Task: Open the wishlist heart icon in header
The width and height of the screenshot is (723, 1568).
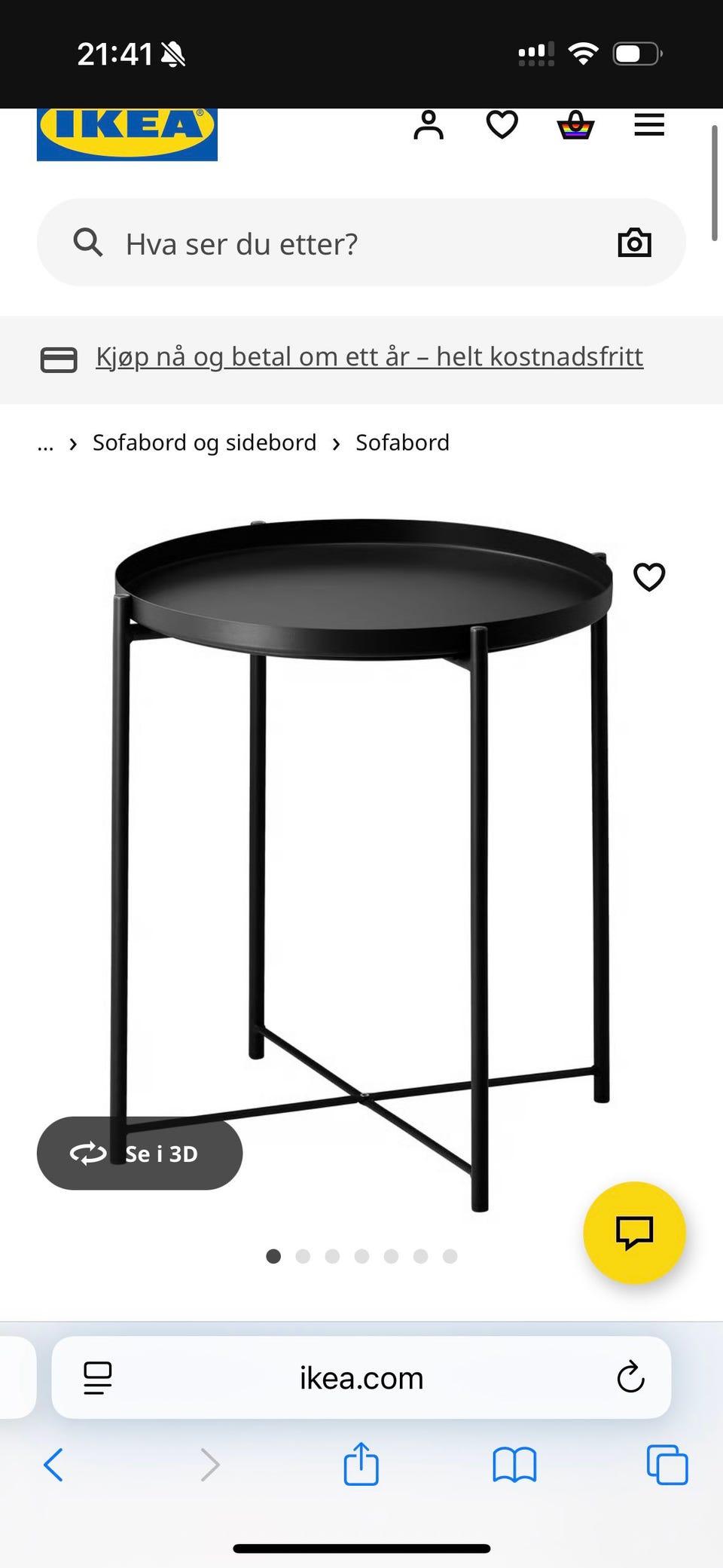Action: coord(502,124)
